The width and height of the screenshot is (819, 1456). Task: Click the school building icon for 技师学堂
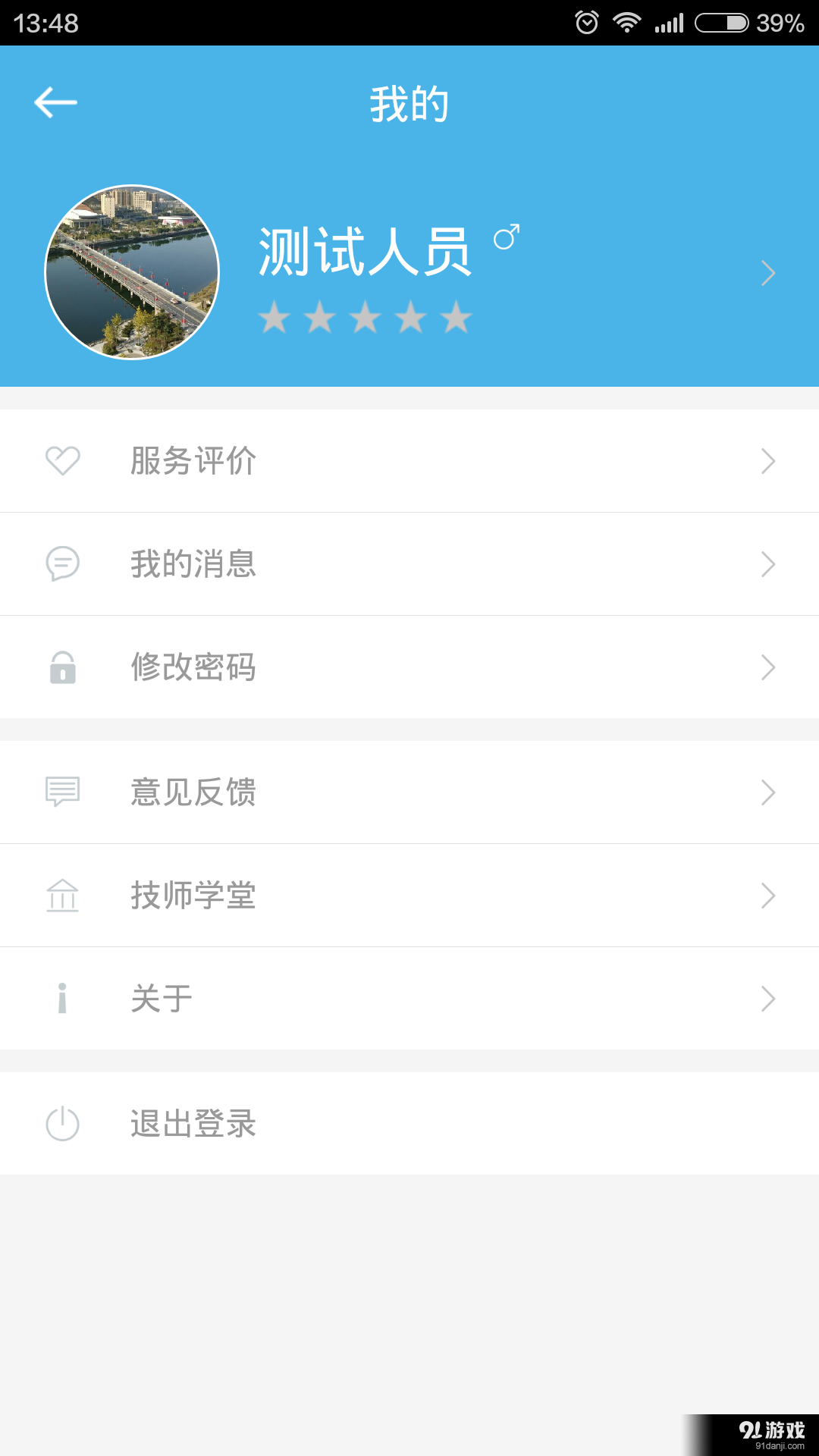(x=64, y=896)
